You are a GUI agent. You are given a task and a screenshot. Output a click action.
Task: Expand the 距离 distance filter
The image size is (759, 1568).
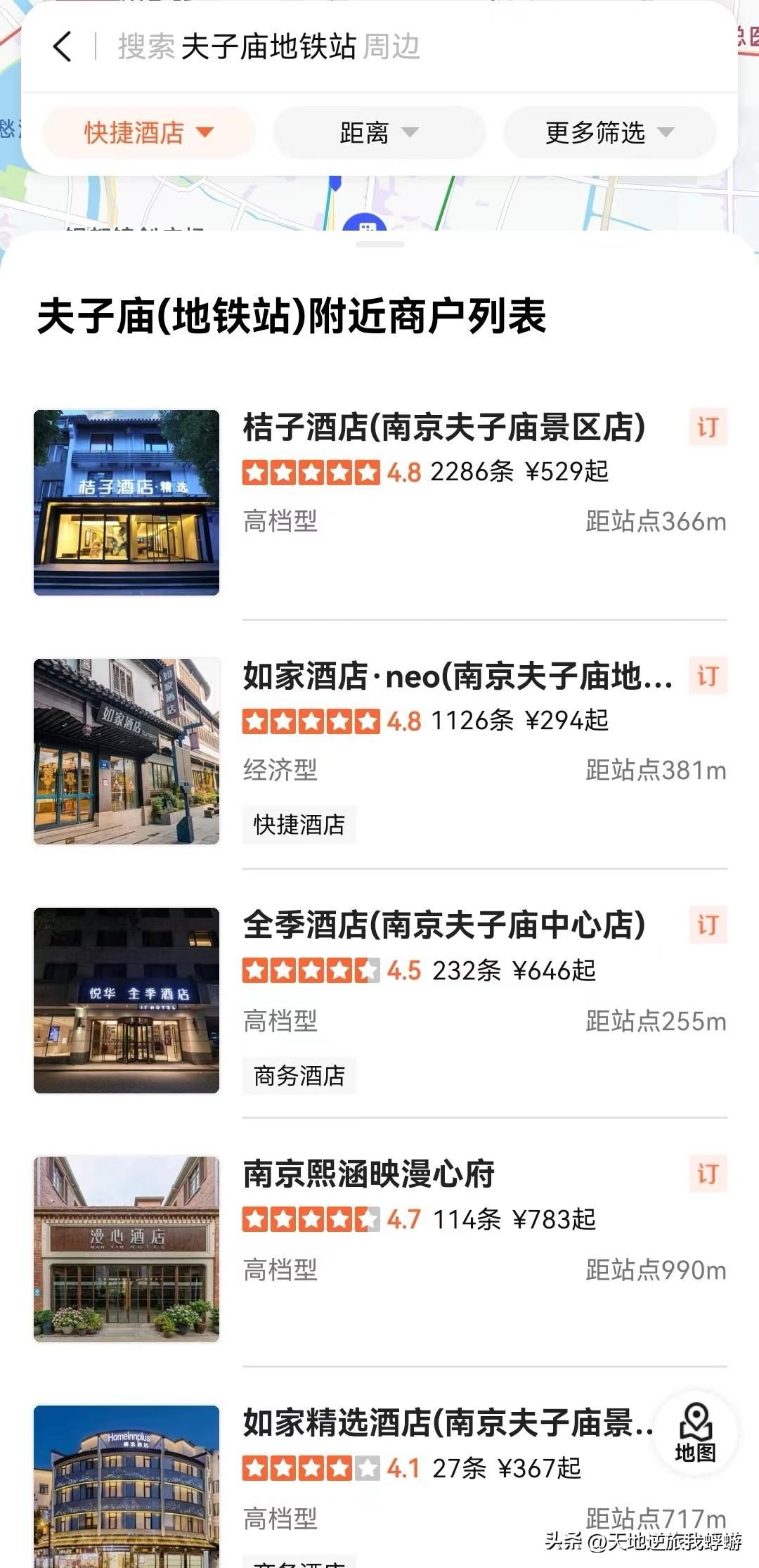point(379,132)
